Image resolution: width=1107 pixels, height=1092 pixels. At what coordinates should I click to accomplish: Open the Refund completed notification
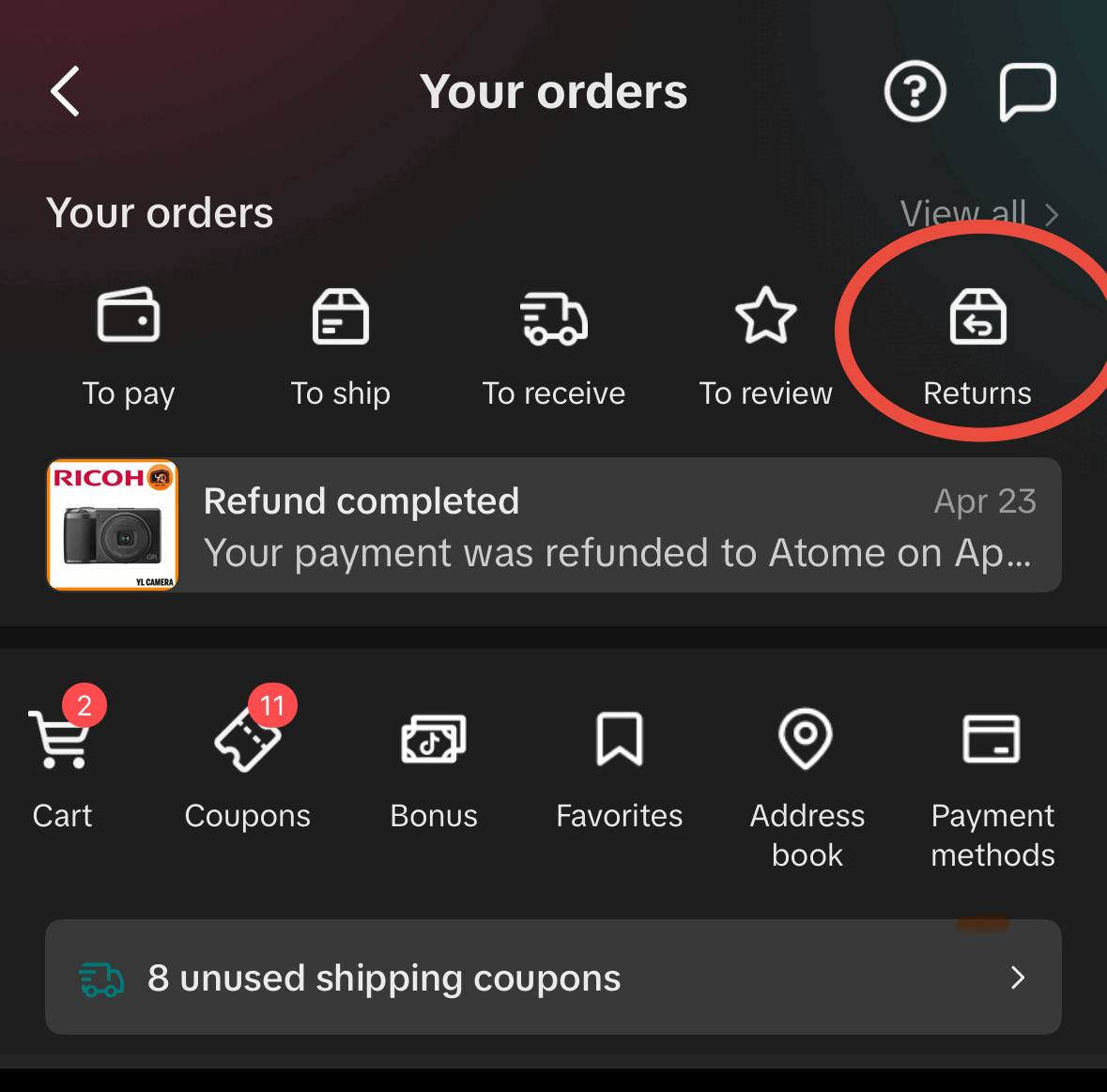[x=554, y=525]
